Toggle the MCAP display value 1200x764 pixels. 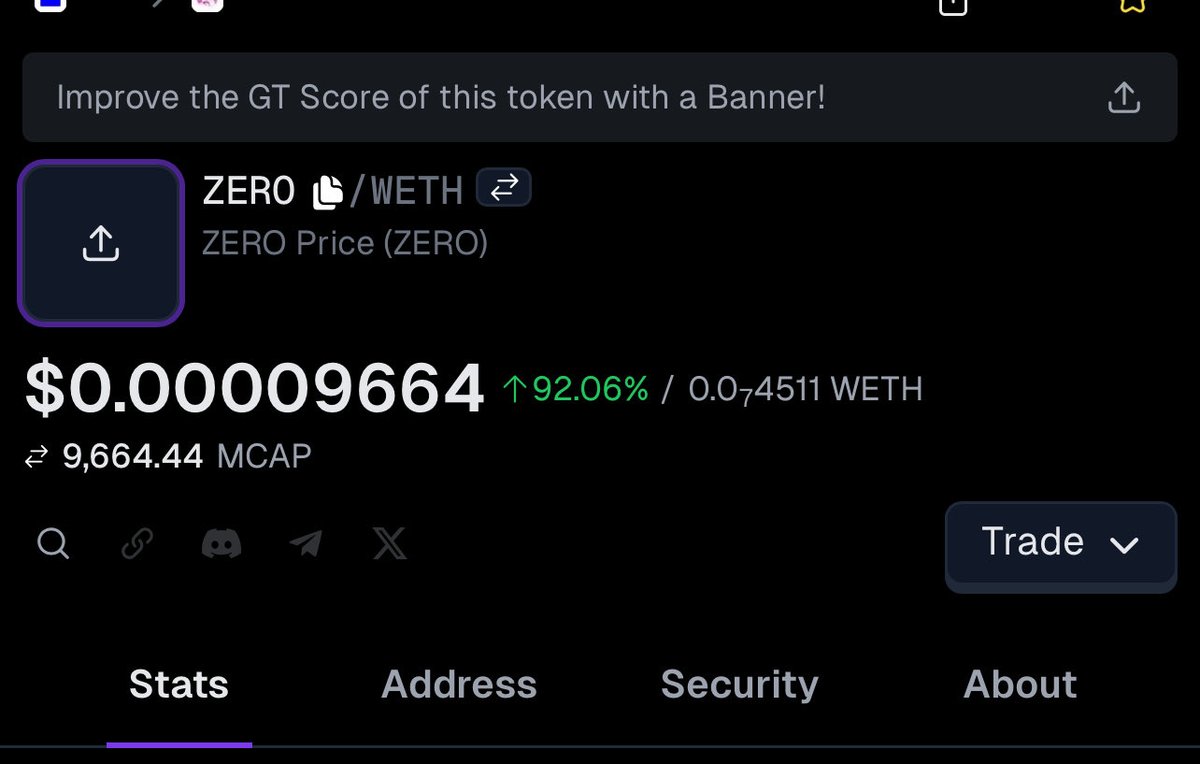pyautogui.click(x=37, y=458)
